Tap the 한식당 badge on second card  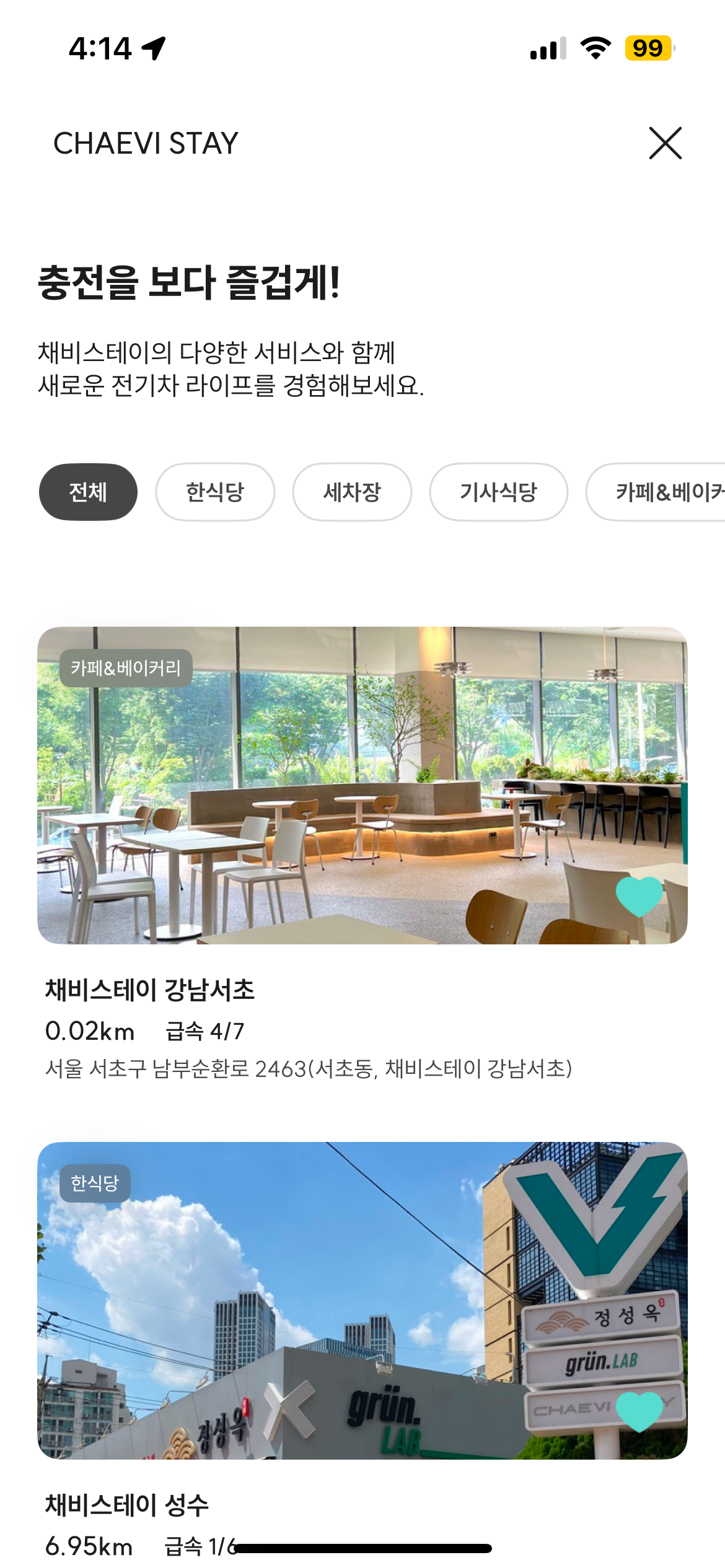(x=96, y=1180)
